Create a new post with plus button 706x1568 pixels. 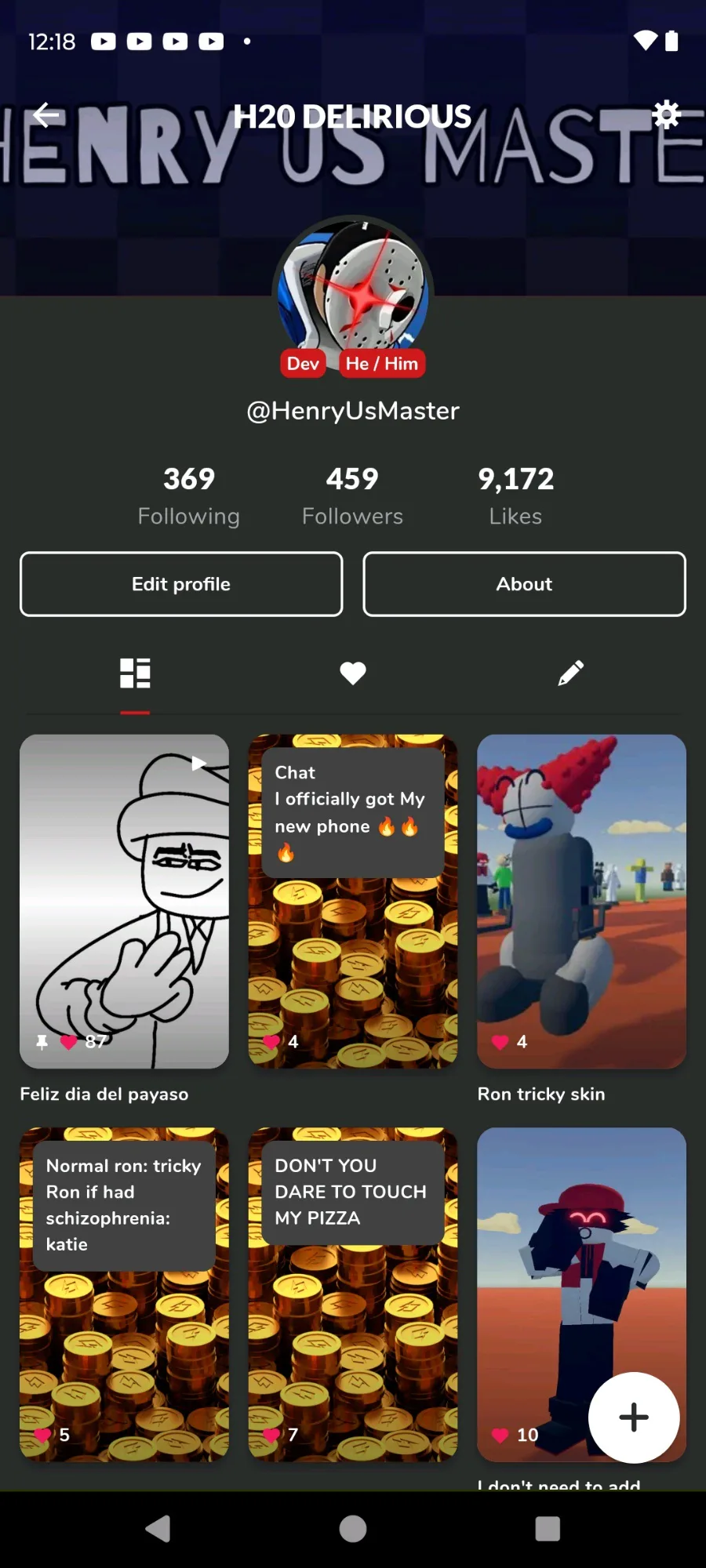coord(634,1417)
